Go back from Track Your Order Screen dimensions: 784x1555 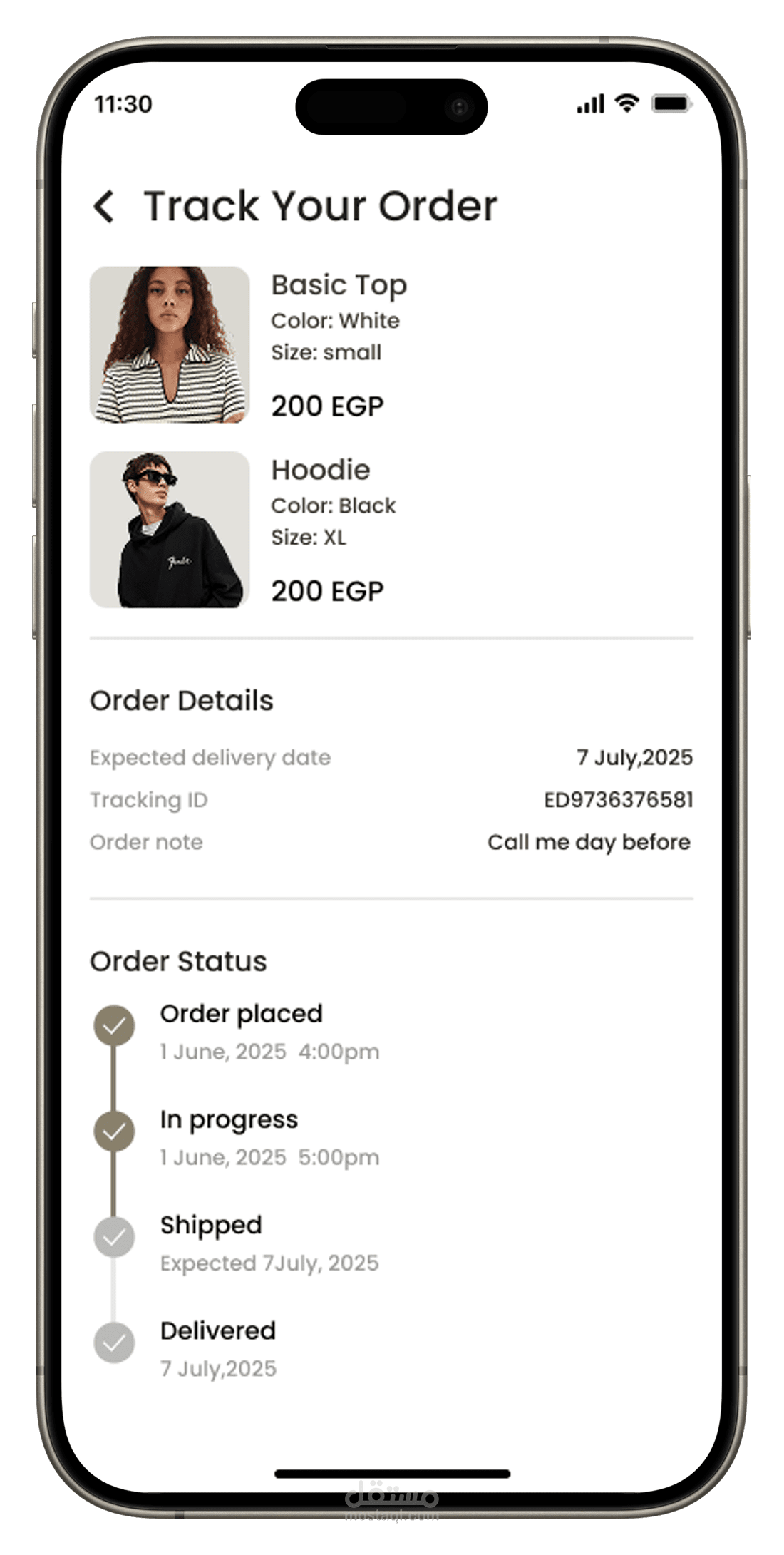click(x=104, y=207)
